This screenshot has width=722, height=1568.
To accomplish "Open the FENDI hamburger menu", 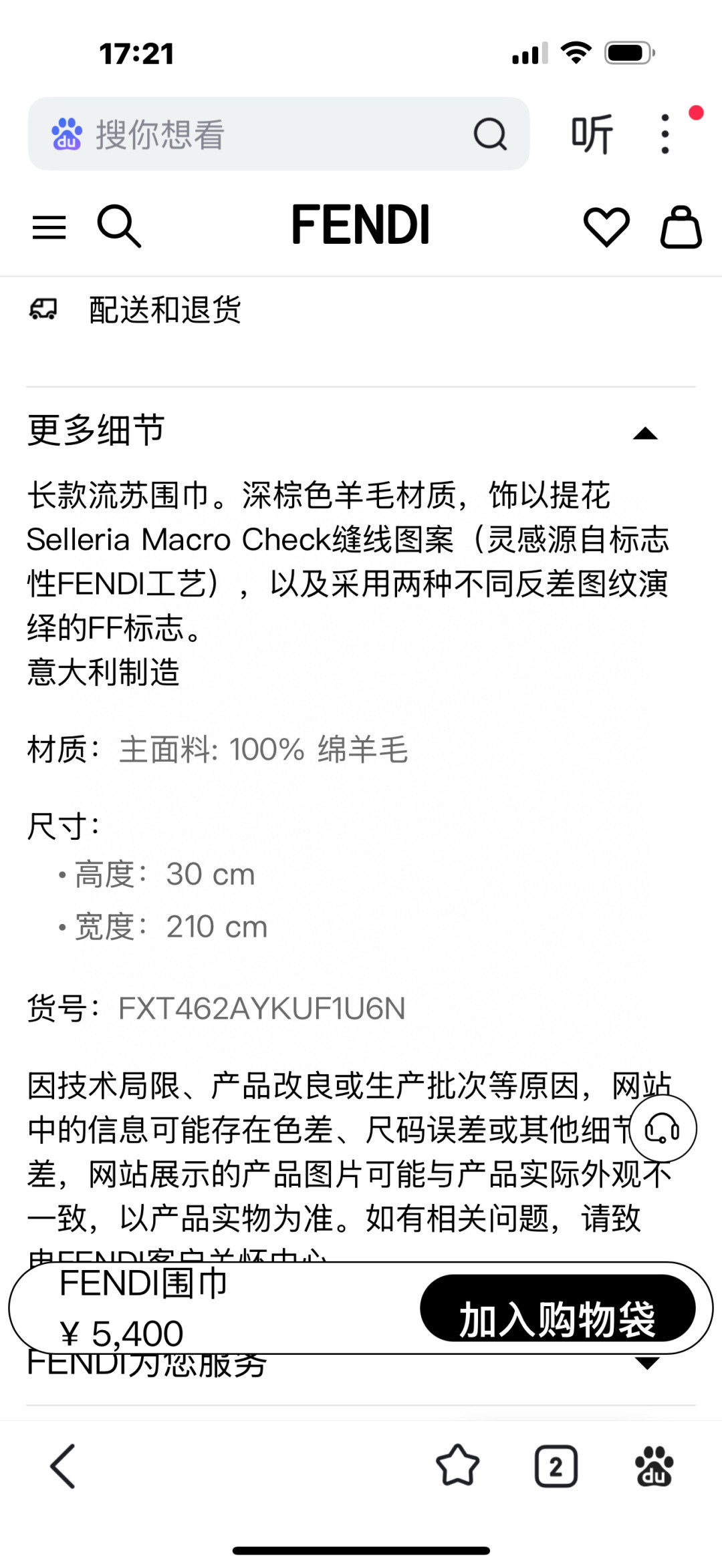I will [49, 227].
